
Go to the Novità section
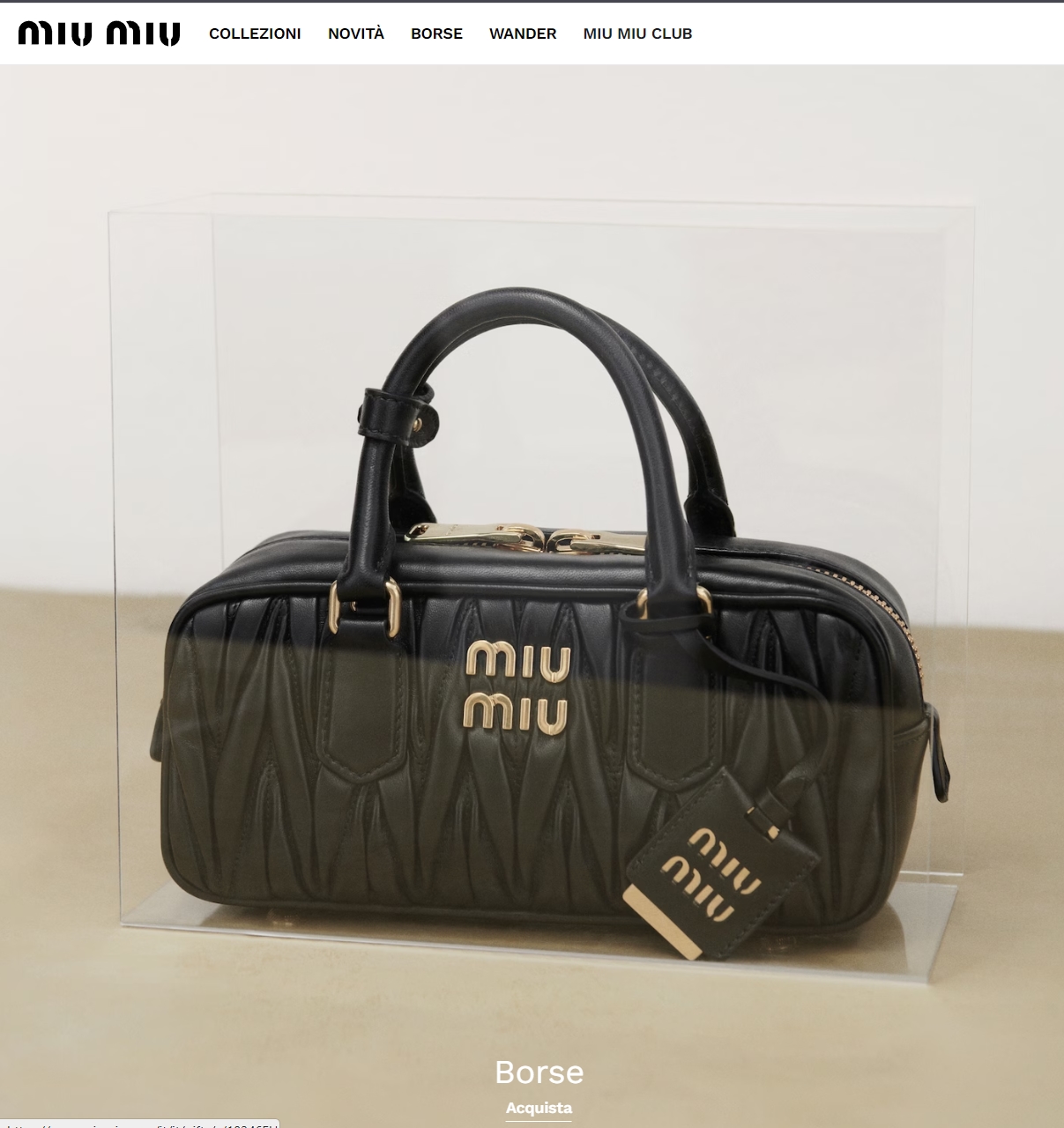tap(356, 33)
